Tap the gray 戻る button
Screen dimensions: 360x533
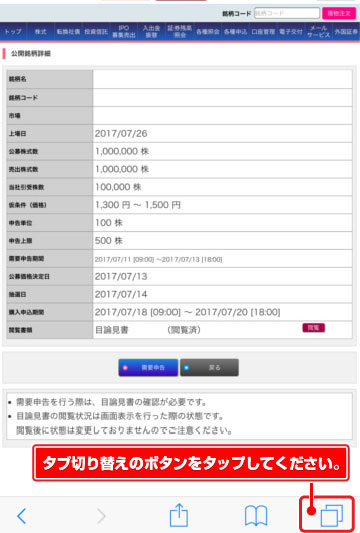coord(209,367)
